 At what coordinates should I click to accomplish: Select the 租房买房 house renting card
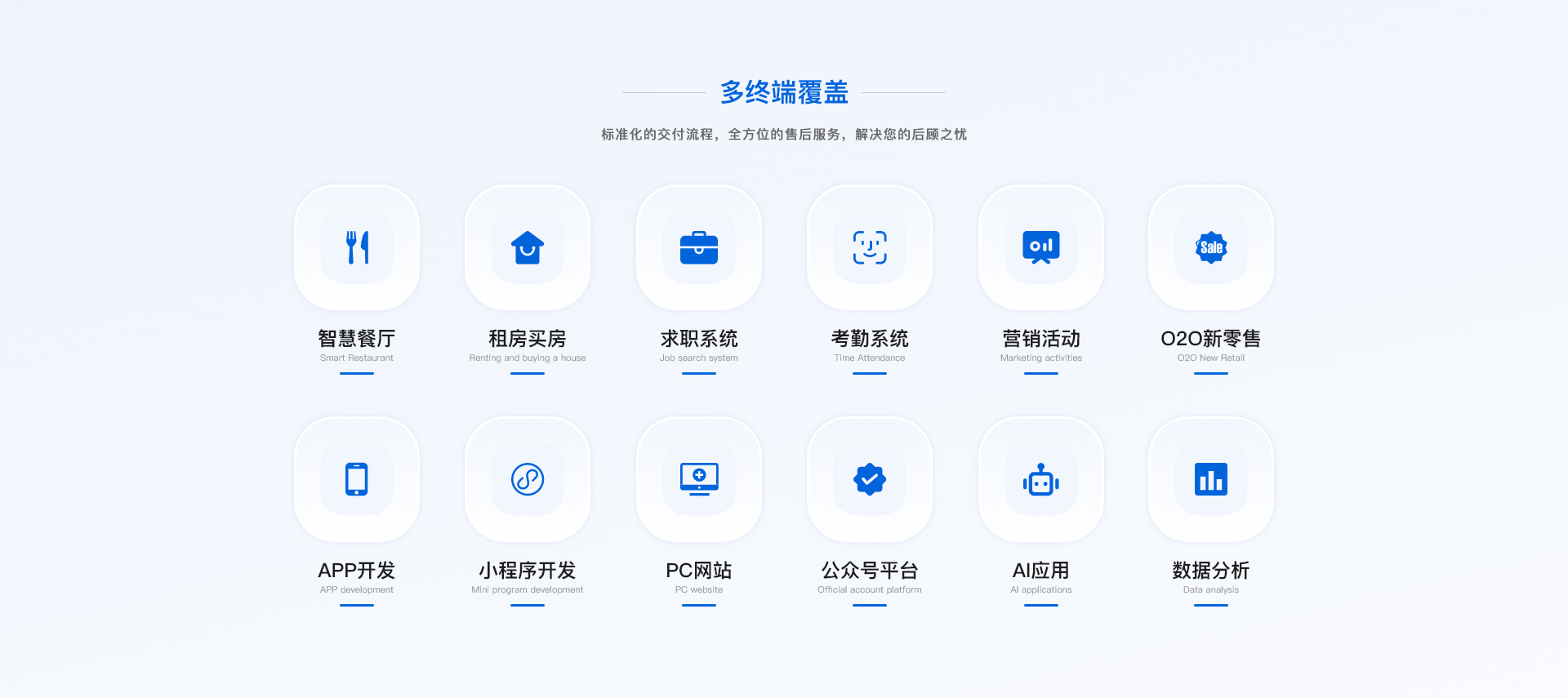coord(528,247)
